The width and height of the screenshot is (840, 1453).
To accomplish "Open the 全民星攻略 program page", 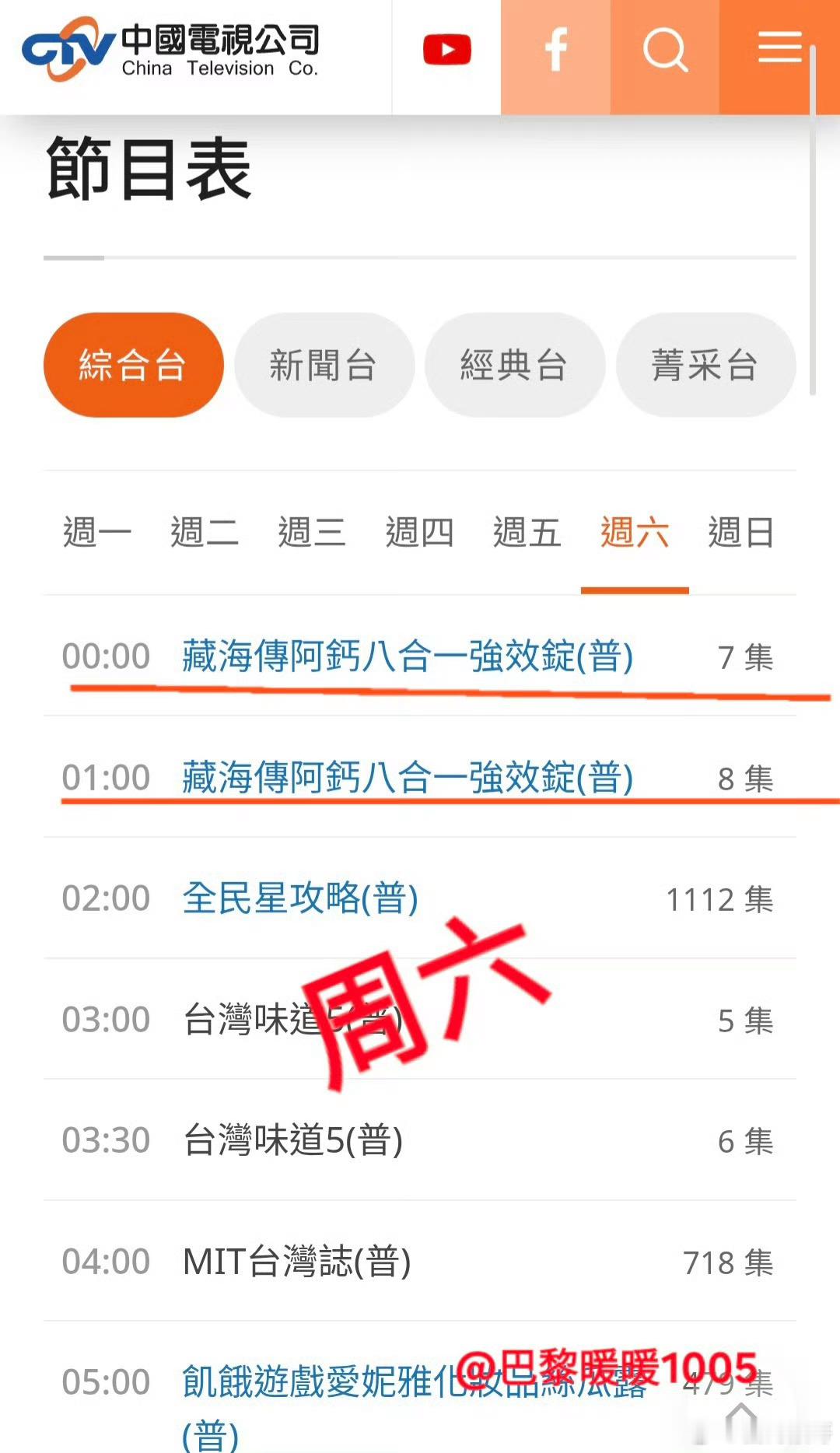I will coord(299,898).
